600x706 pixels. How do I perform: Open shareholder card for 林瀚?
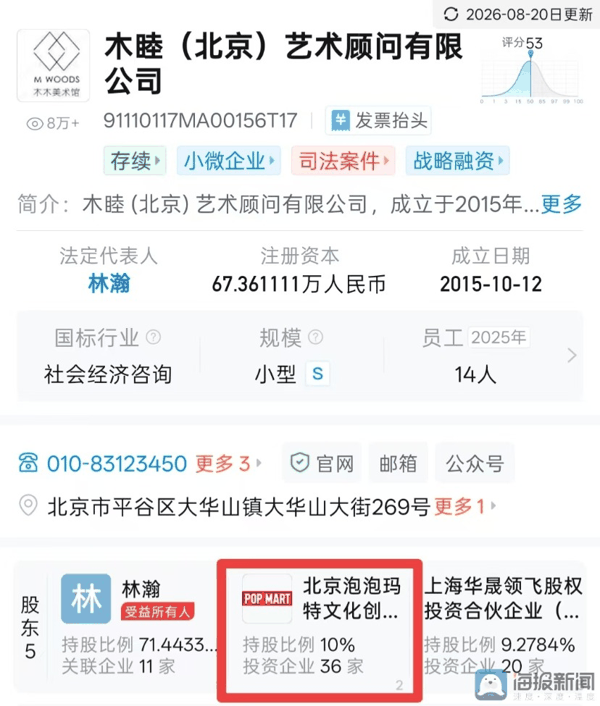point(135,626)
